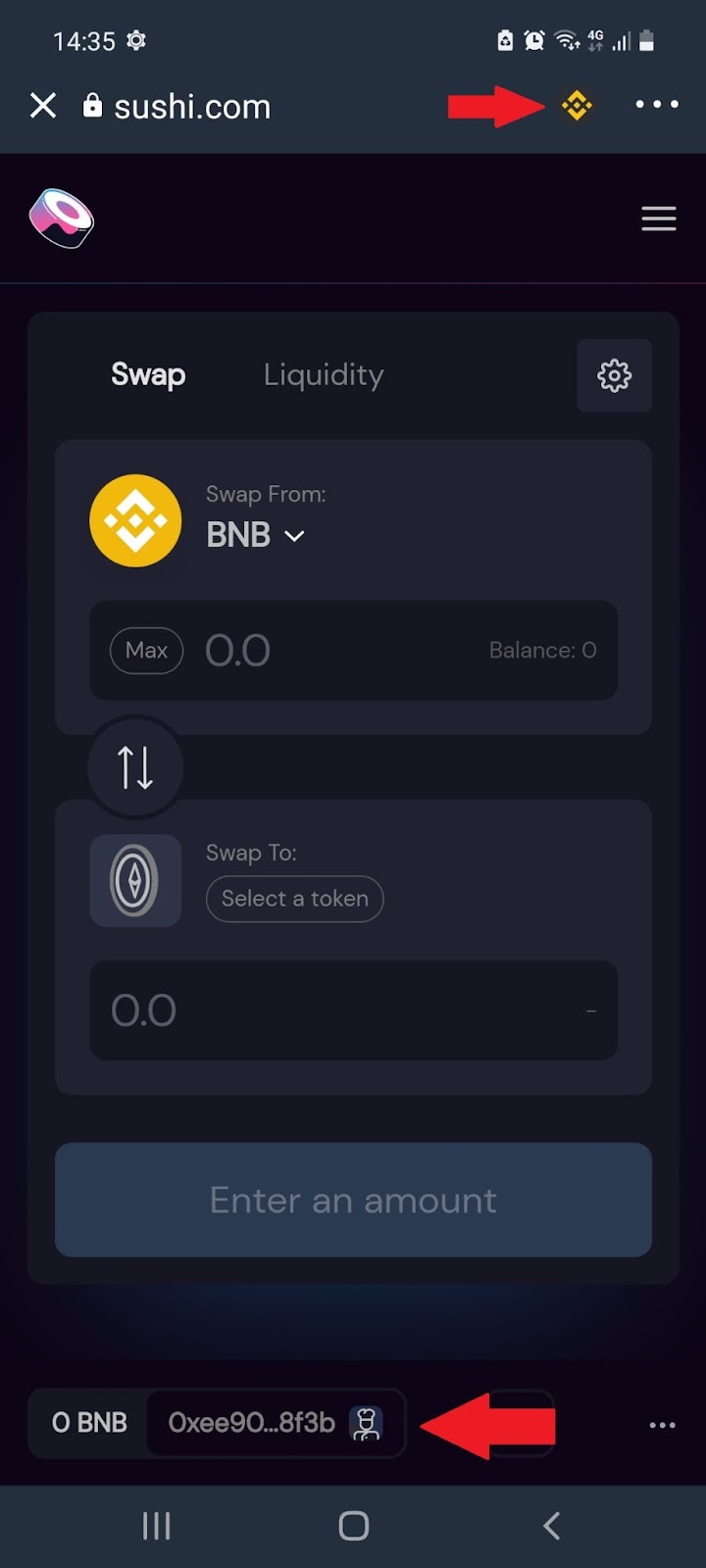This screenshot has height=1568, width=706.
Task: Open the hamburger navigation menu
Action: pyautogui.click(x=659, y=219)
